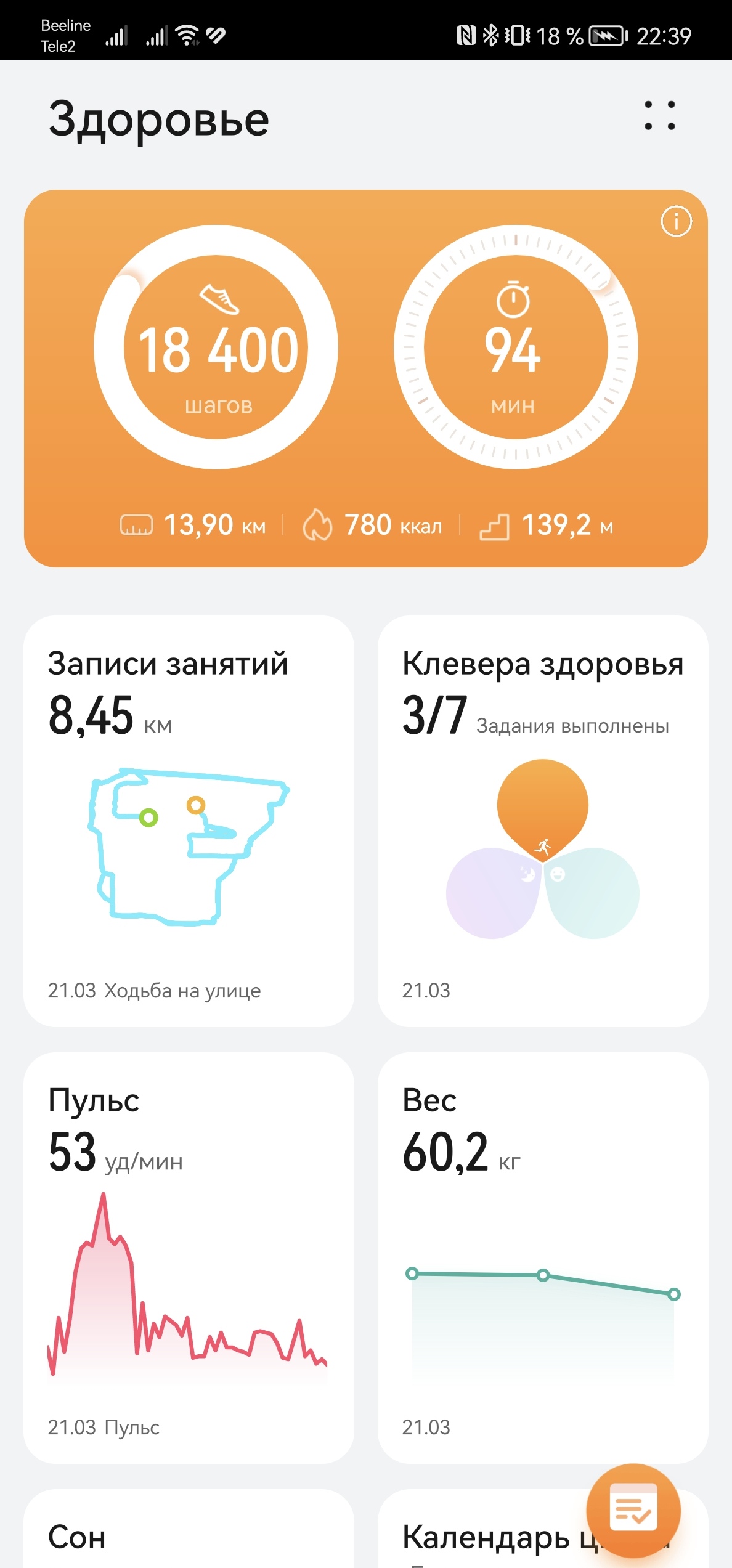Open the Записи занятий card
The height and width of the screenshot is (1568, 732).
tap(189, 821)
